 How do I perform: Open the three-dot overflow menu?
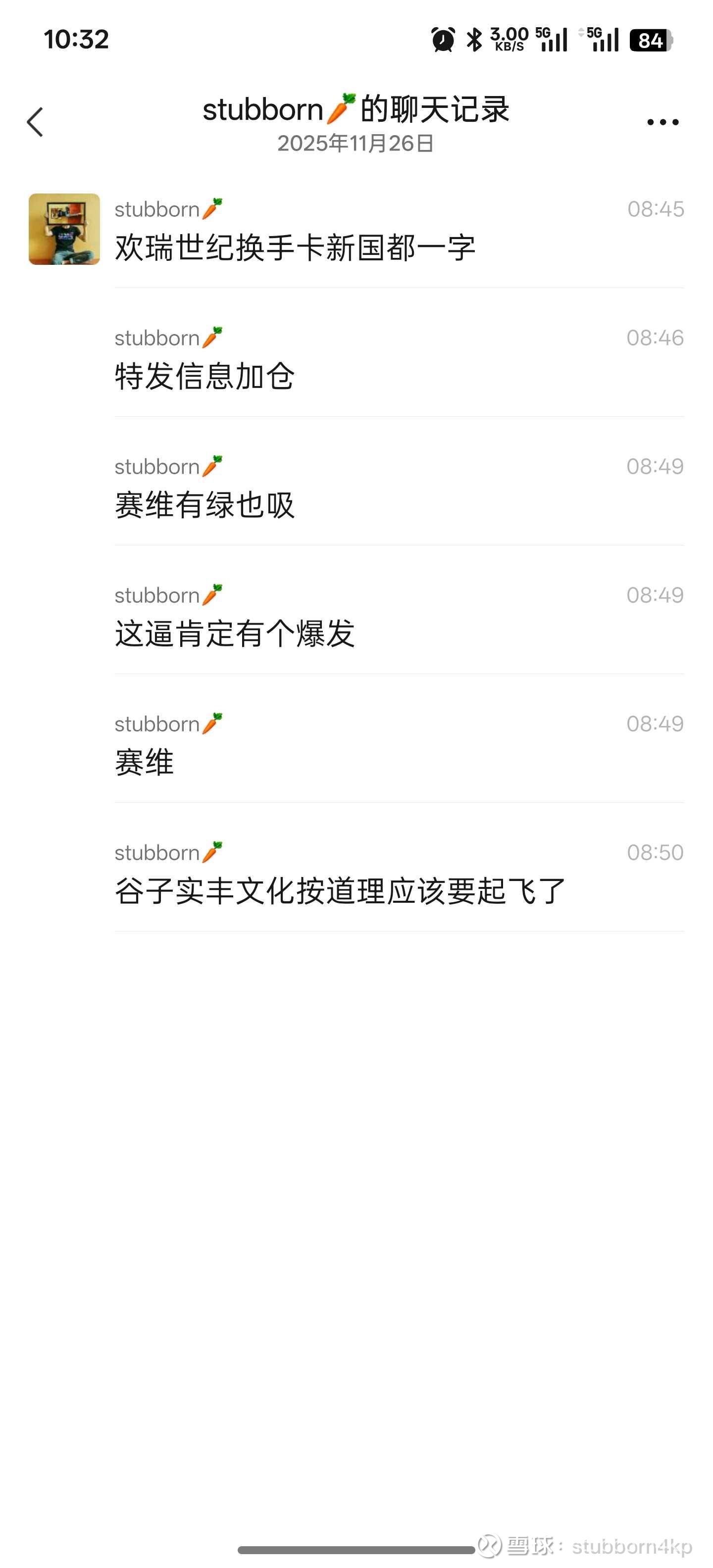[662, 122]
